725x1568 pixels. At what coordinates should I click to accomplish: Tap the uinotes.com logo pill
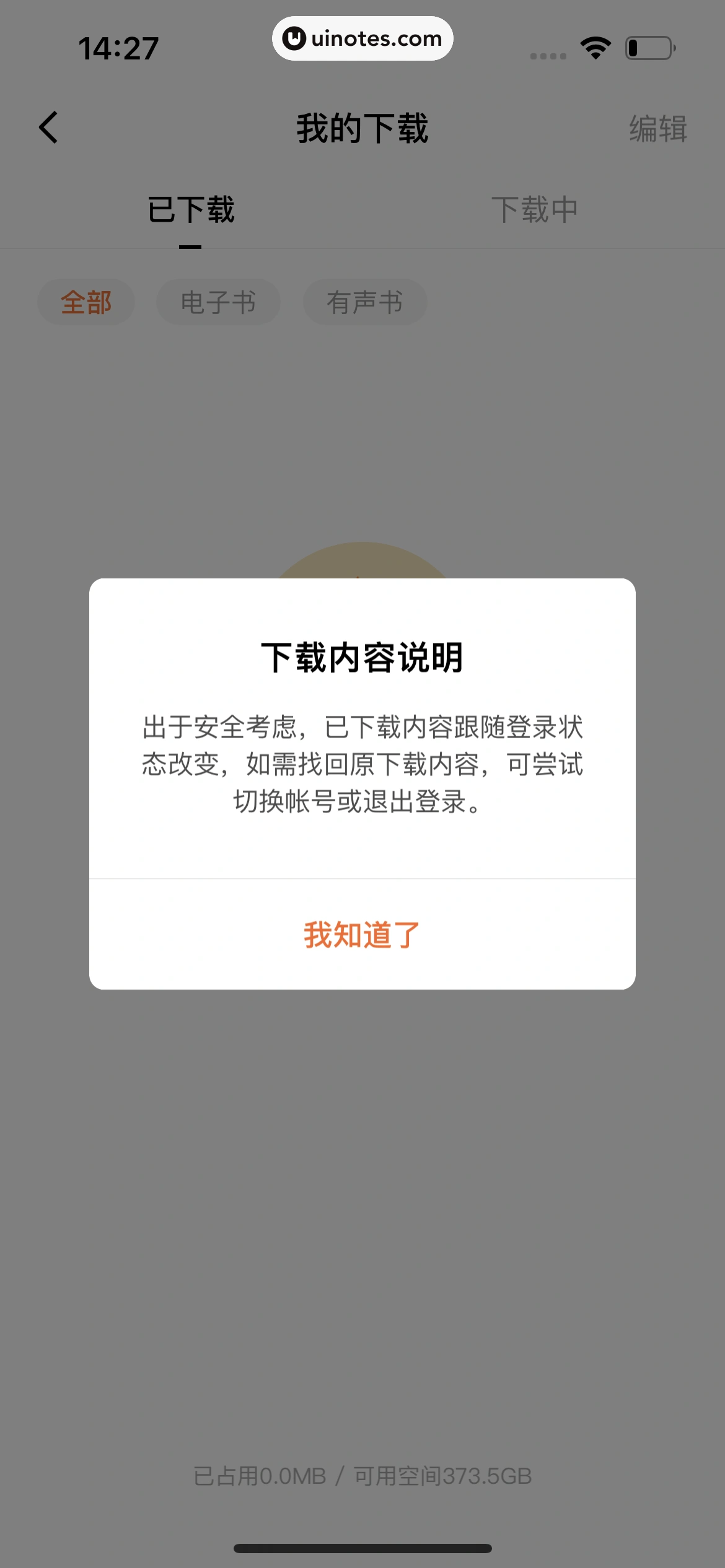362,38
